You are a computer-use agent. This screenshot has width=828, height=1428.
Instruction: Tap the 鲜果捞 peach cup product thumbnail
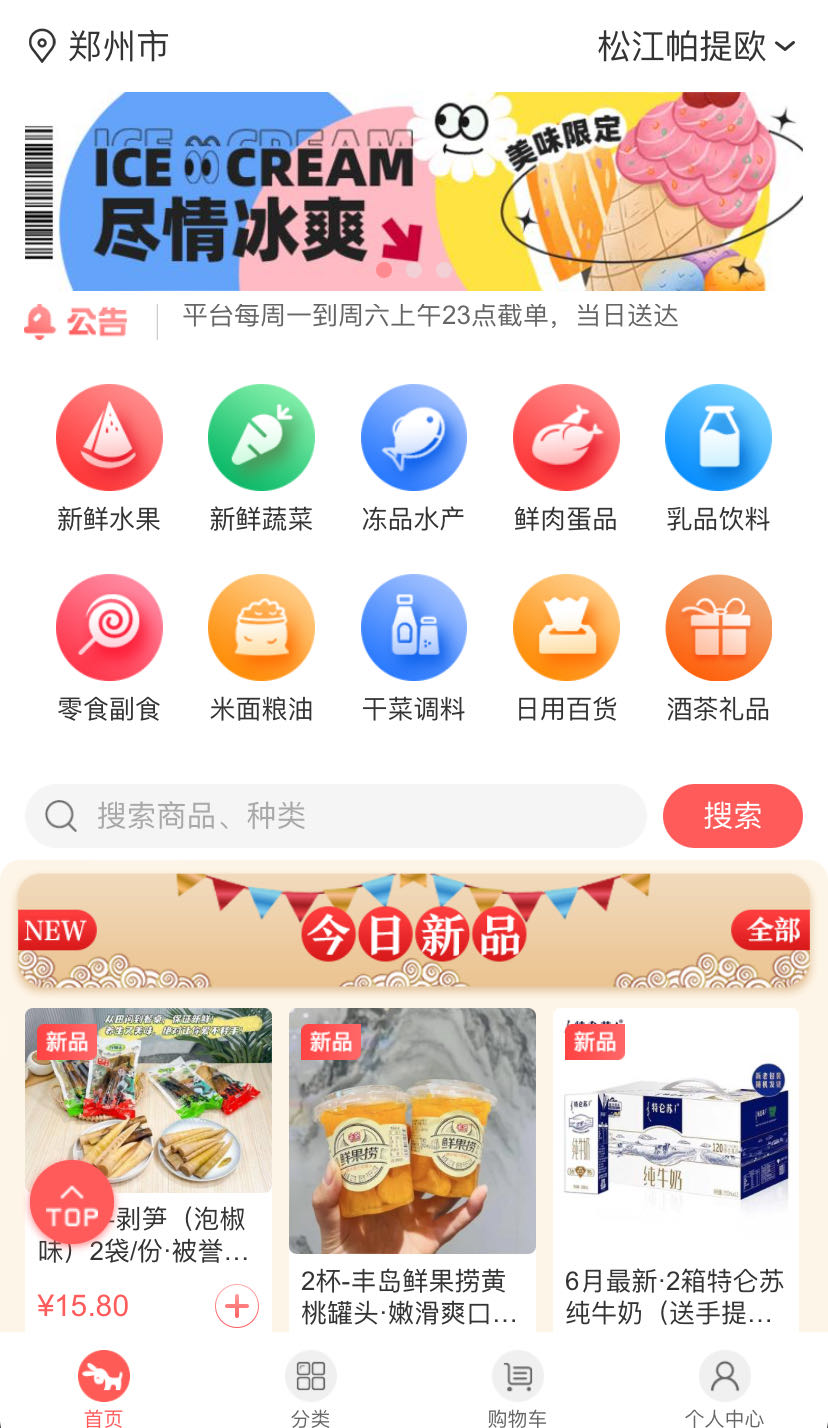click(x=412, y=1130)
